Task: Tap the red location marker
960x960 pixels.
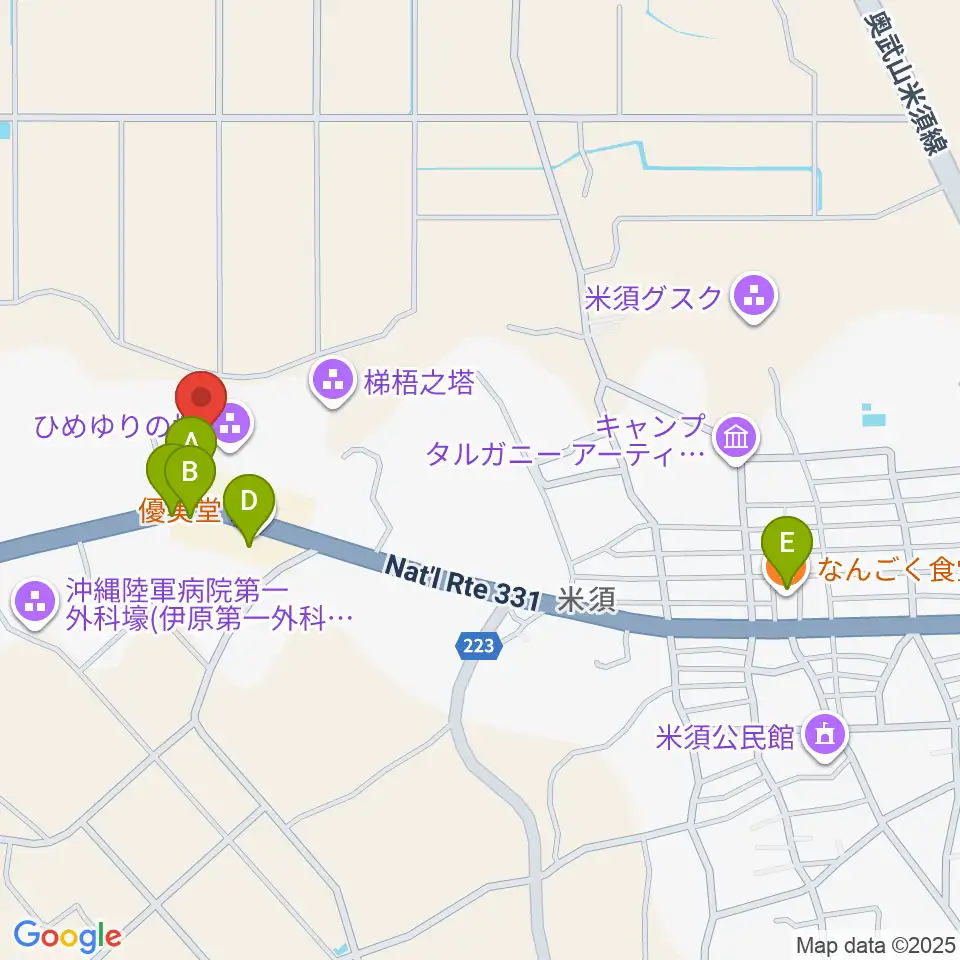Action: (x=201, y=397)
